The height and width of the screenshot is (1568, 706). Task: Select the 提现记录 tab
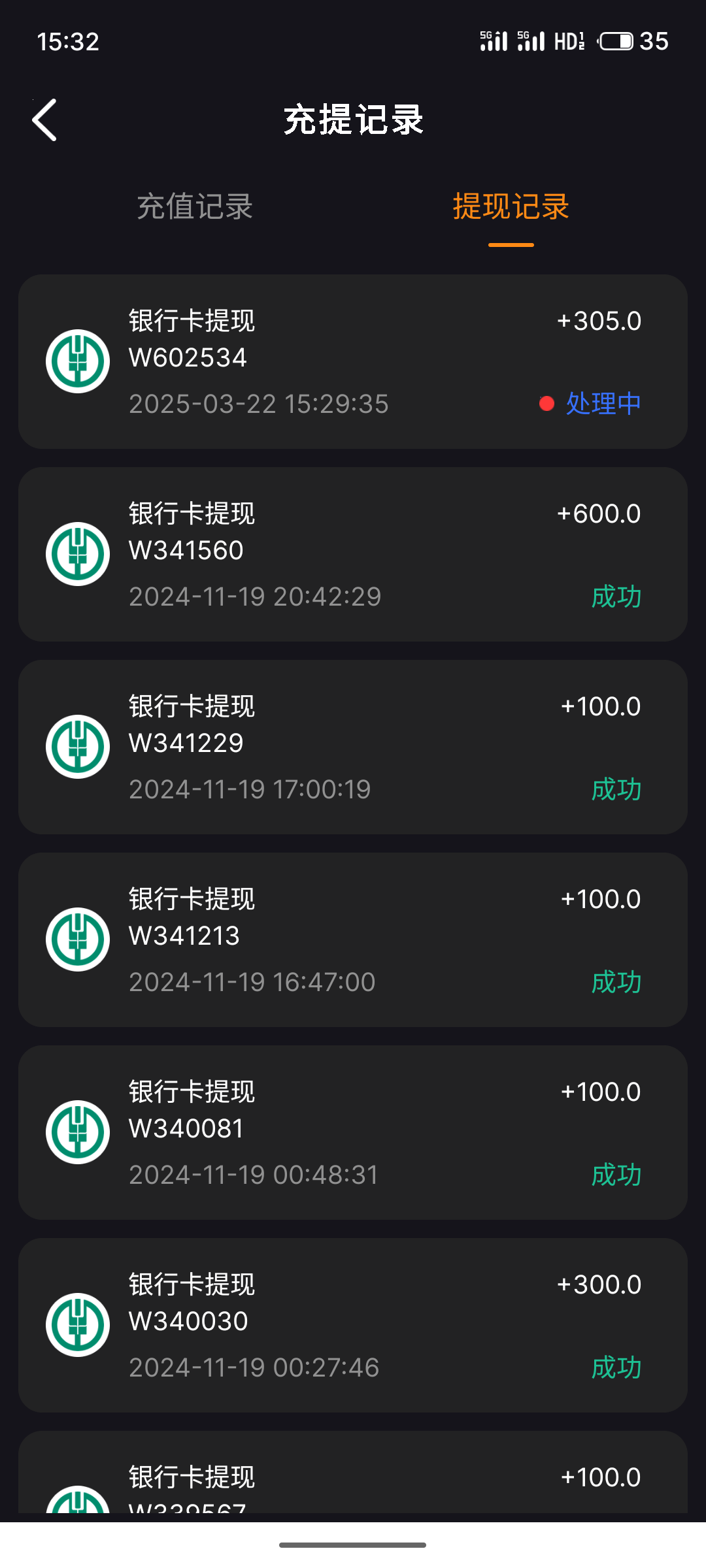tap(511, 207)
